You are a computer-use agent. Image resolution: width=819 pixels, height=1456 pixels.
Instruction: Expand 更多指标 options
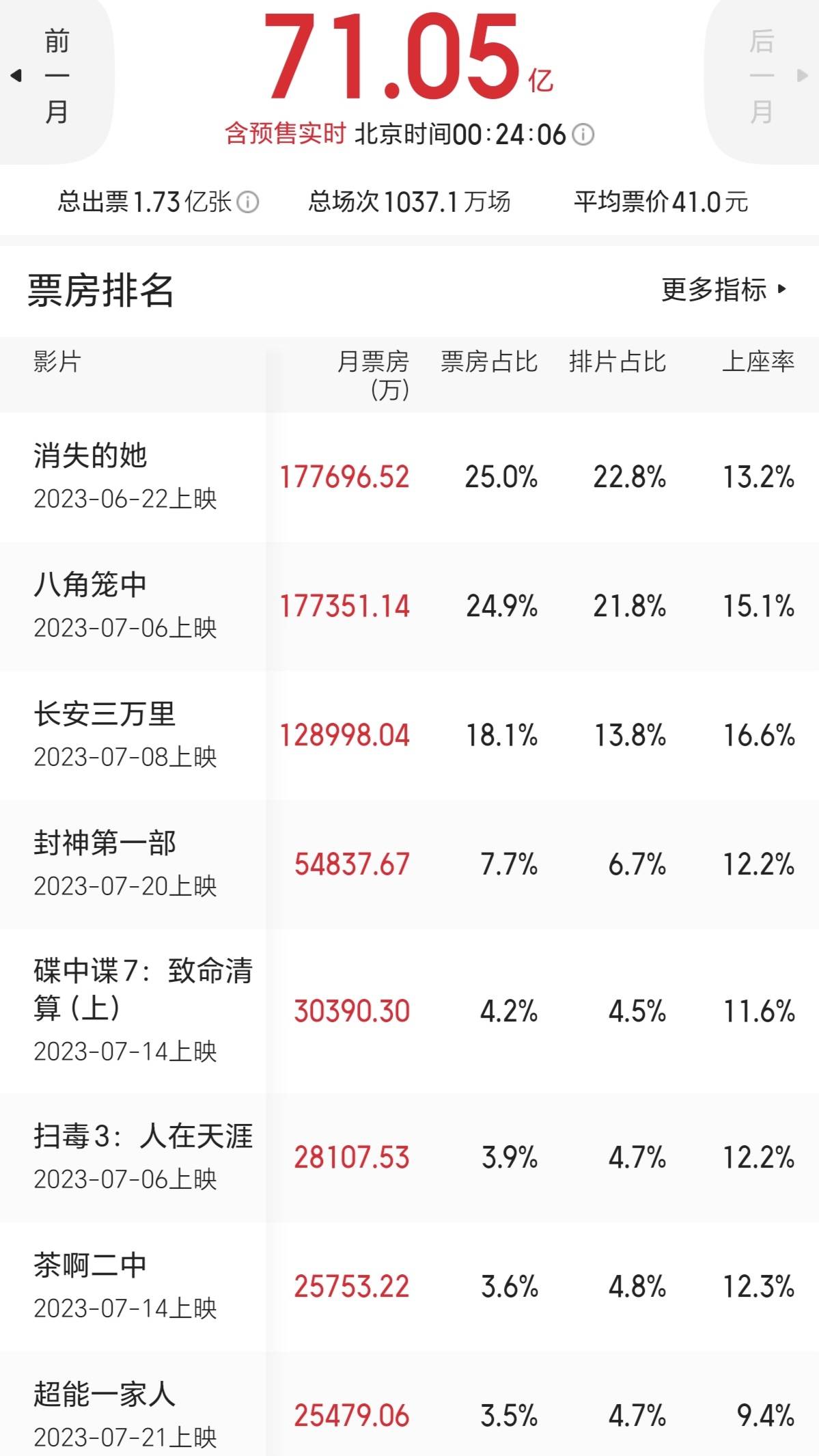(x=725, y=290)
